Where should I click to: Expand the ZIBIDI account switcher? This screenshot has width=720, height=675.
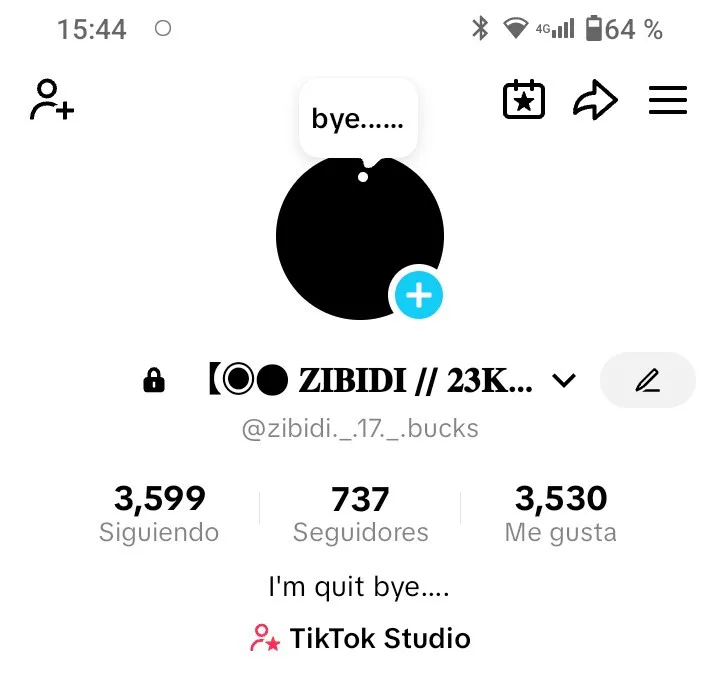(x=565, y=380)
